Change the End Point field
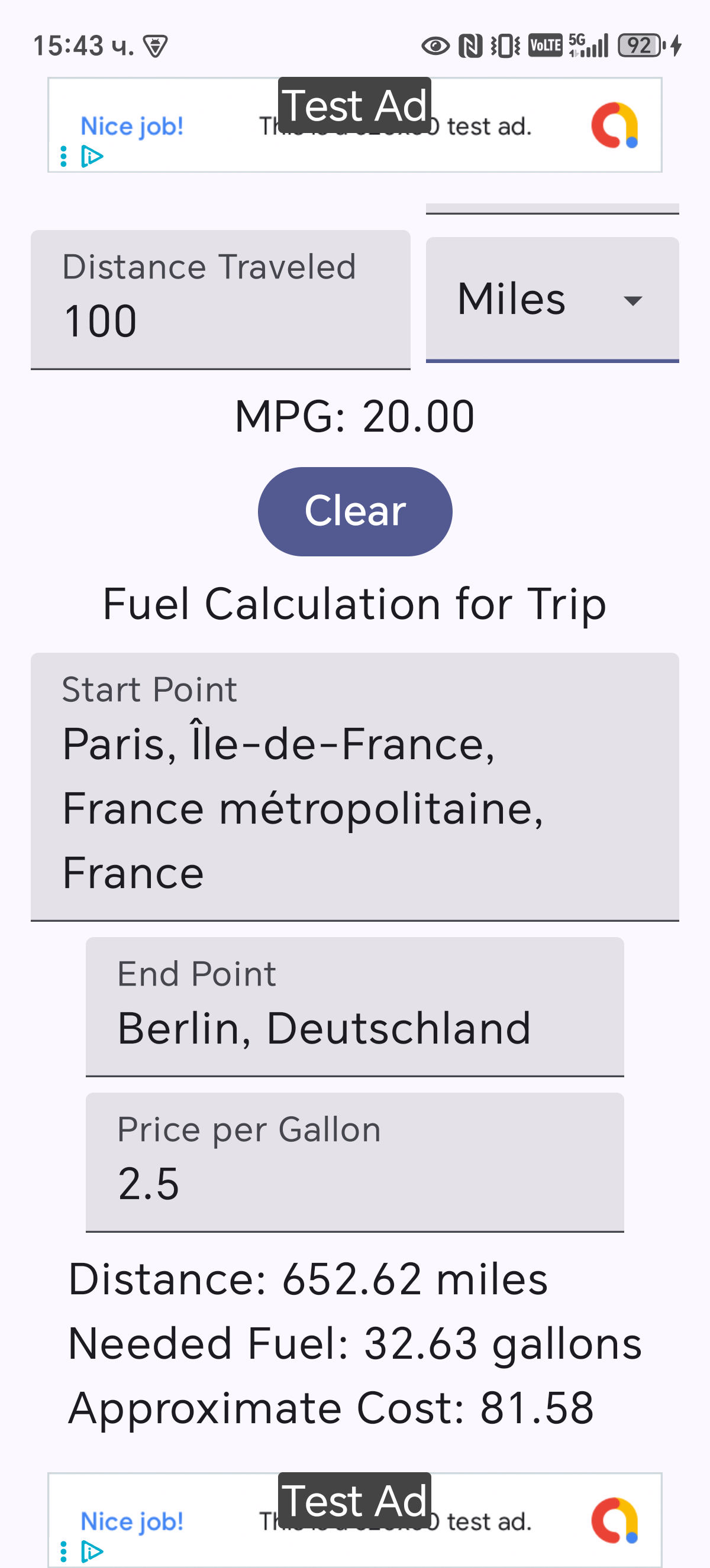The image size is (710, 1568). click(354, 1007)
